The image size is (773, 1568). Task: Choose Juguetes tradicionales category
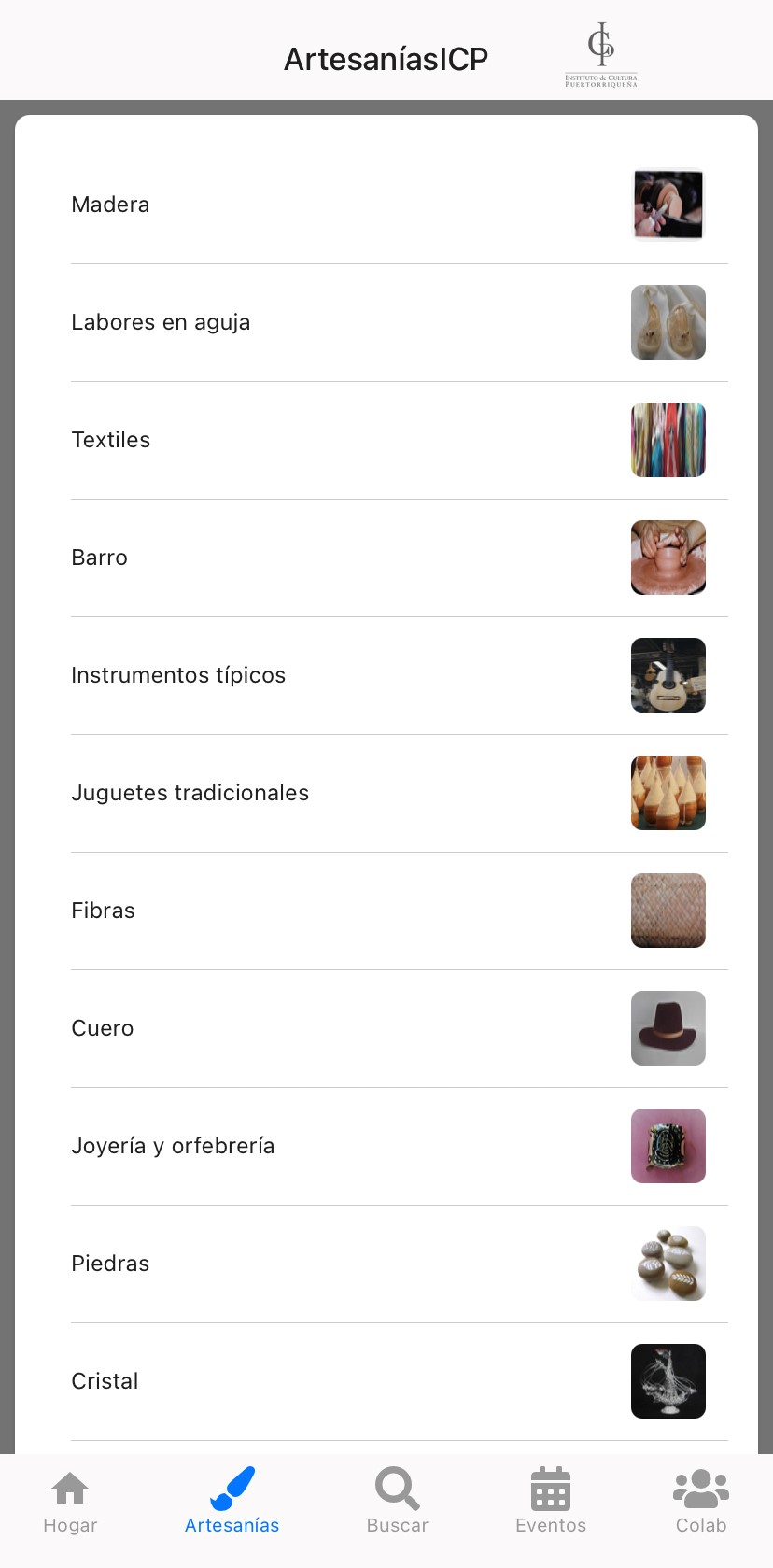pyautogui.click(x=190, y=793)
